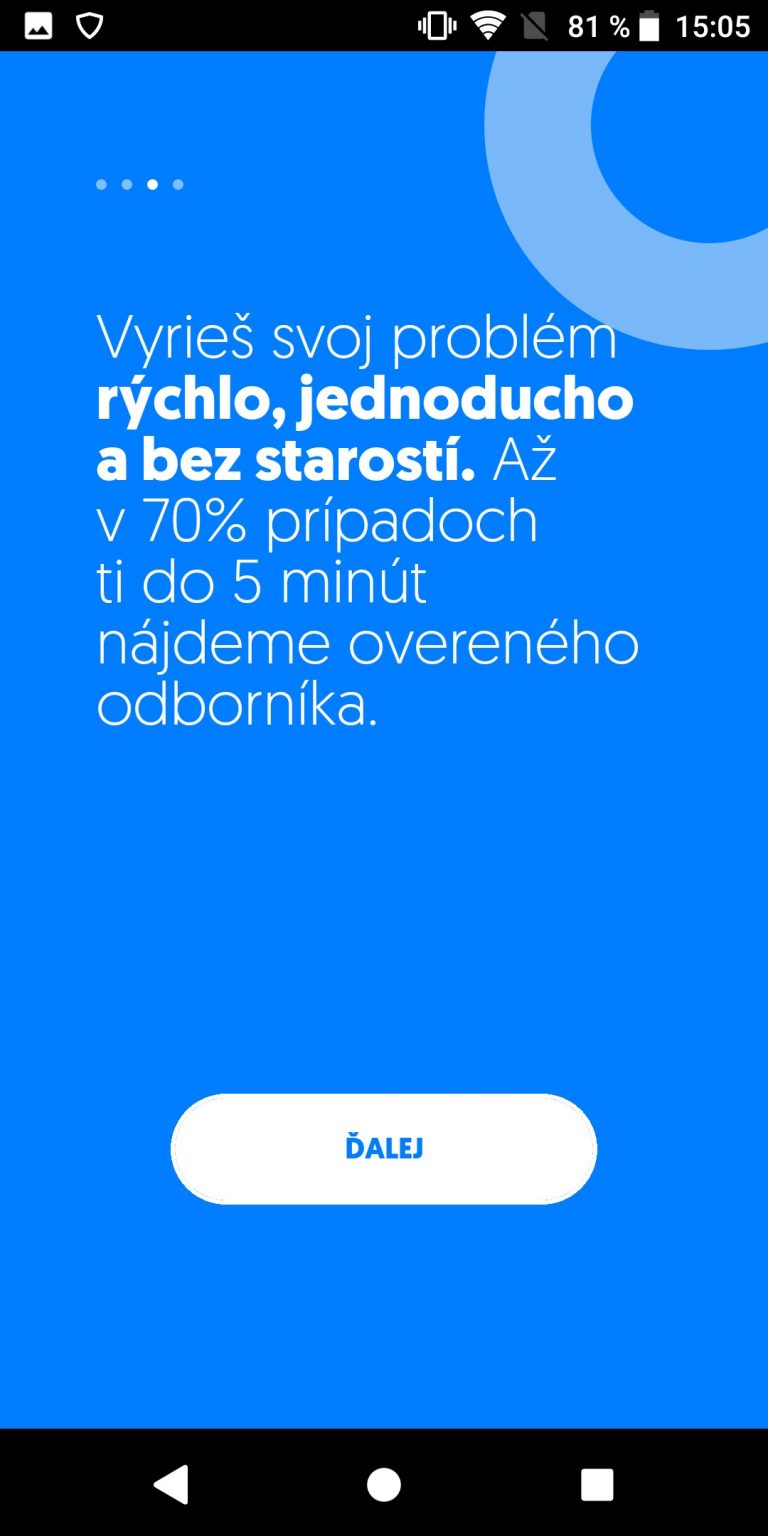The height and width of the screenshot is (1536, 768).
Task: Tap the ĎALEJ button to continue
Action: point(384,1148)
